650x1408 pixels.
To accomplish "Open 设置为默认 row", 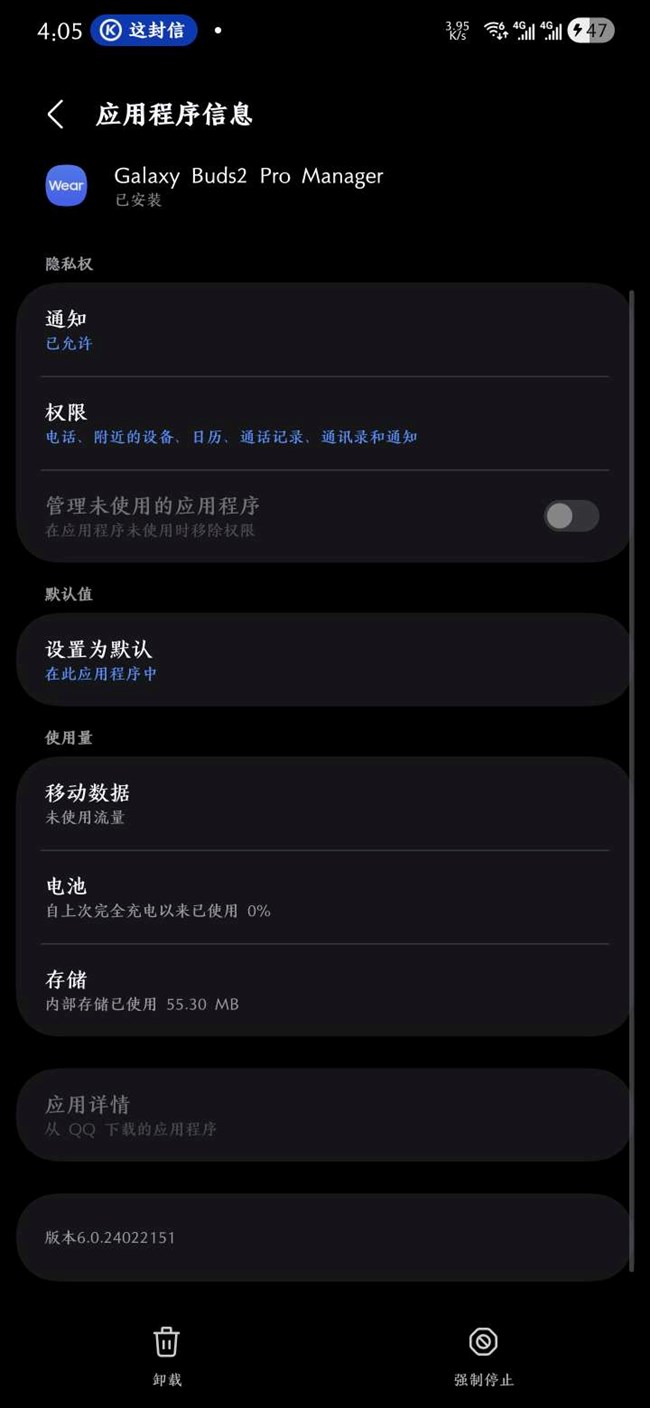I will pos(324,660).
